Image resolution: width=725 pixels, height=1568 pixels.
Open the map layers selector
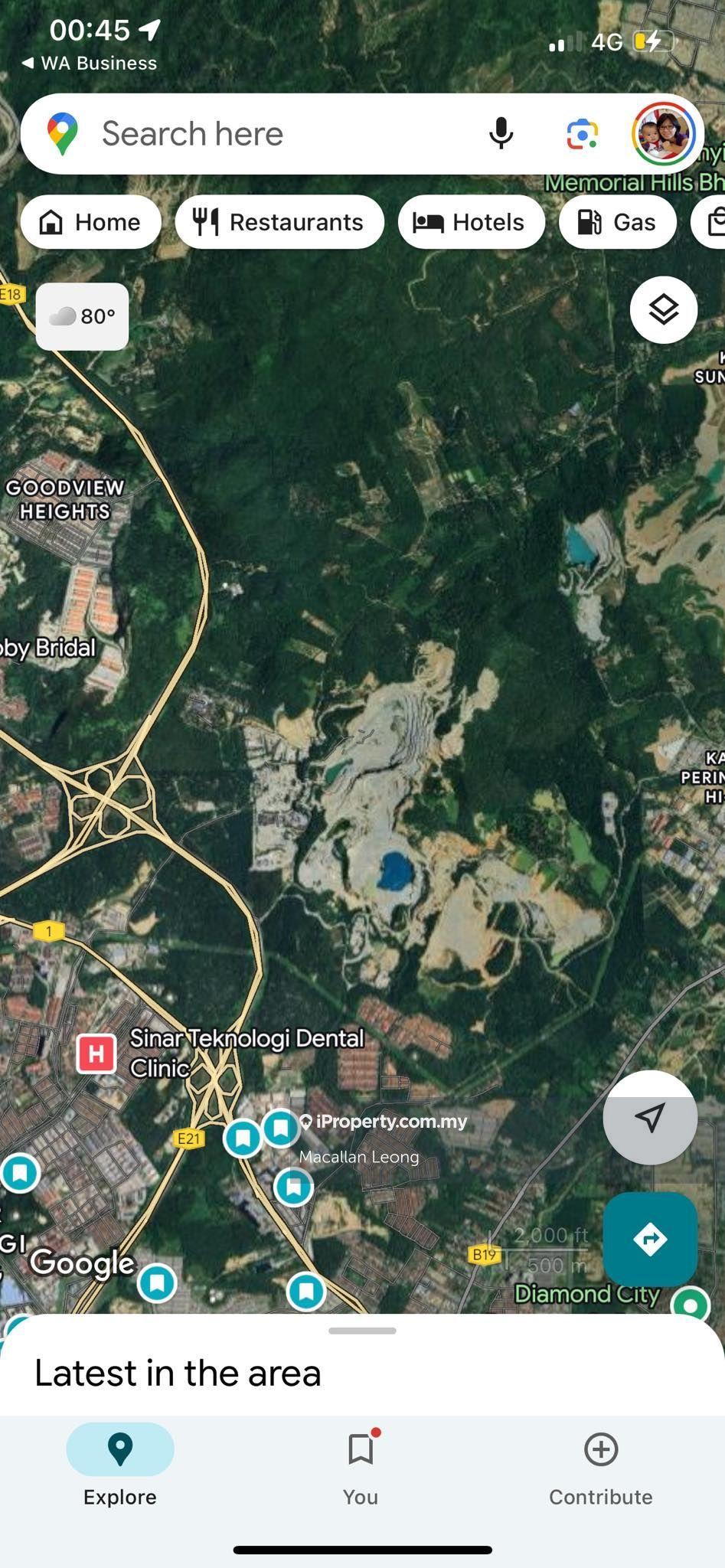663,310
